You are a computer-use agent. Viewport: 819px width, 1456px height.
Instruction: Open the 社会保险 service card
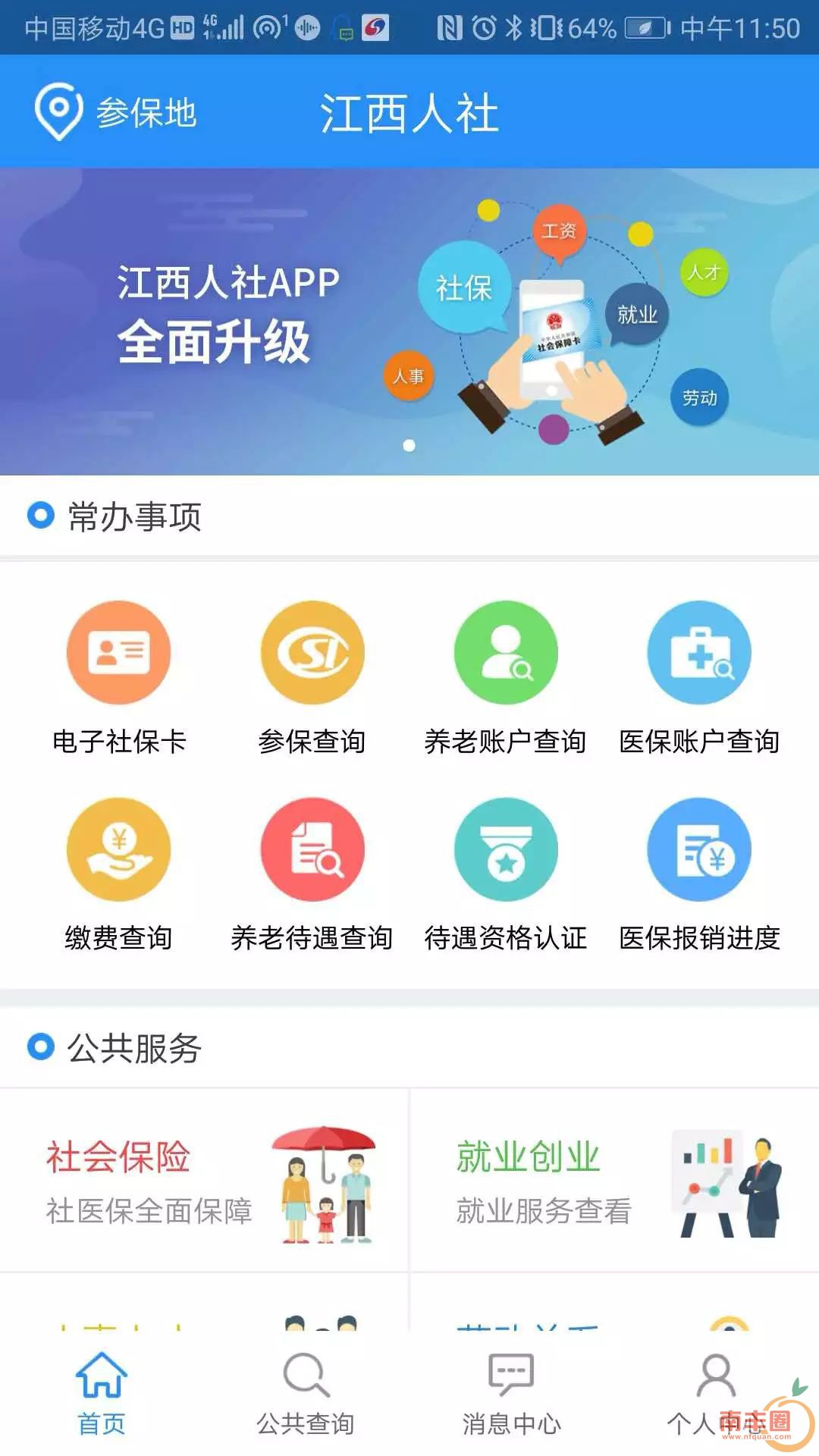(x=205, y=1183)
